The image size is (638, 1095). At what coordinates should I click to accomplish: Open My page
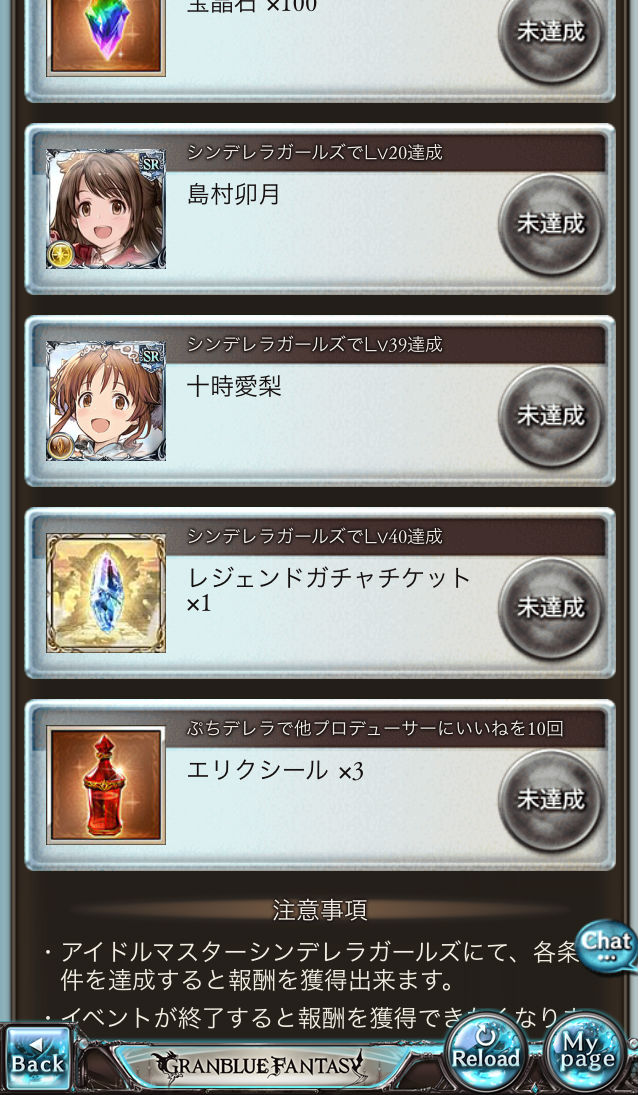tap(587, 1052)
